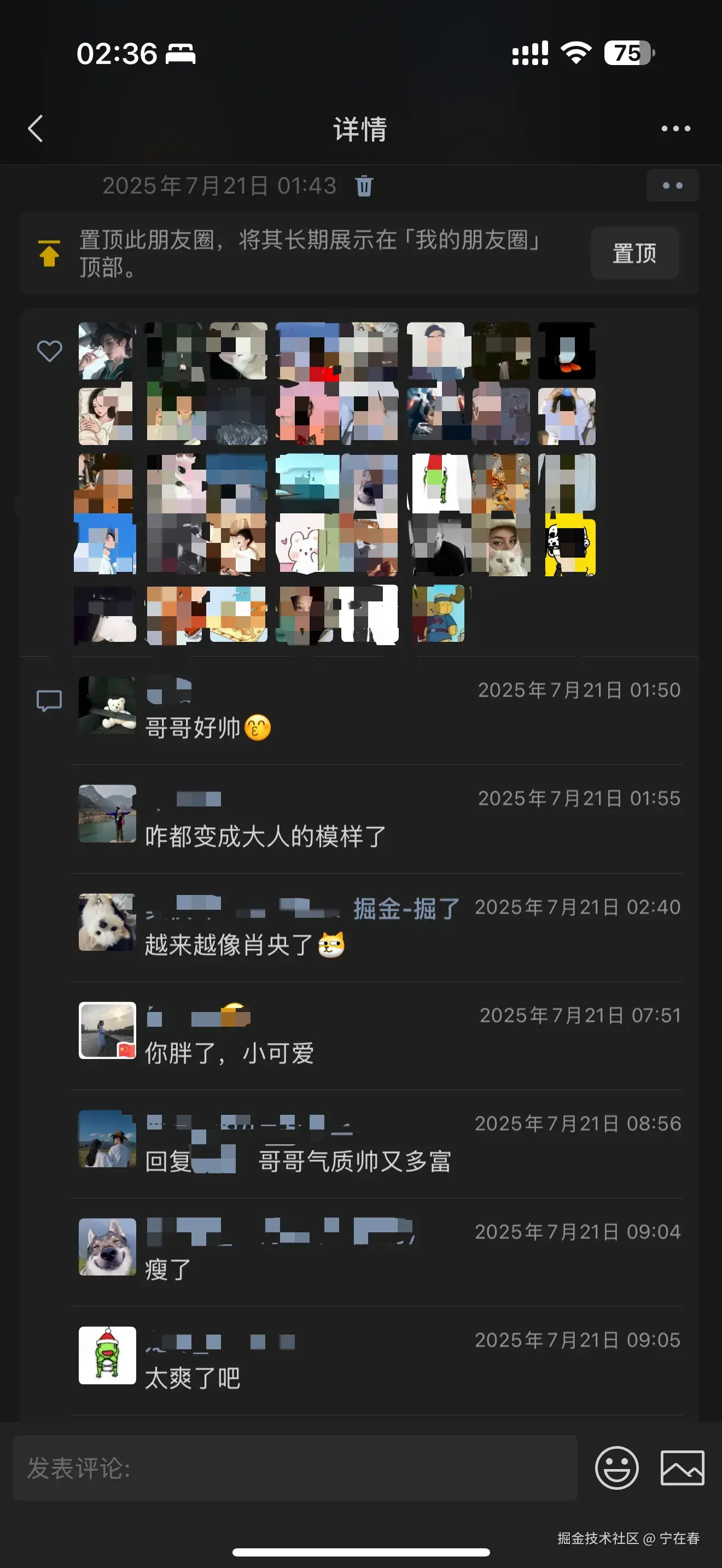
Task: Select the comment 越来越像肖央了
Action: (229, 945)
